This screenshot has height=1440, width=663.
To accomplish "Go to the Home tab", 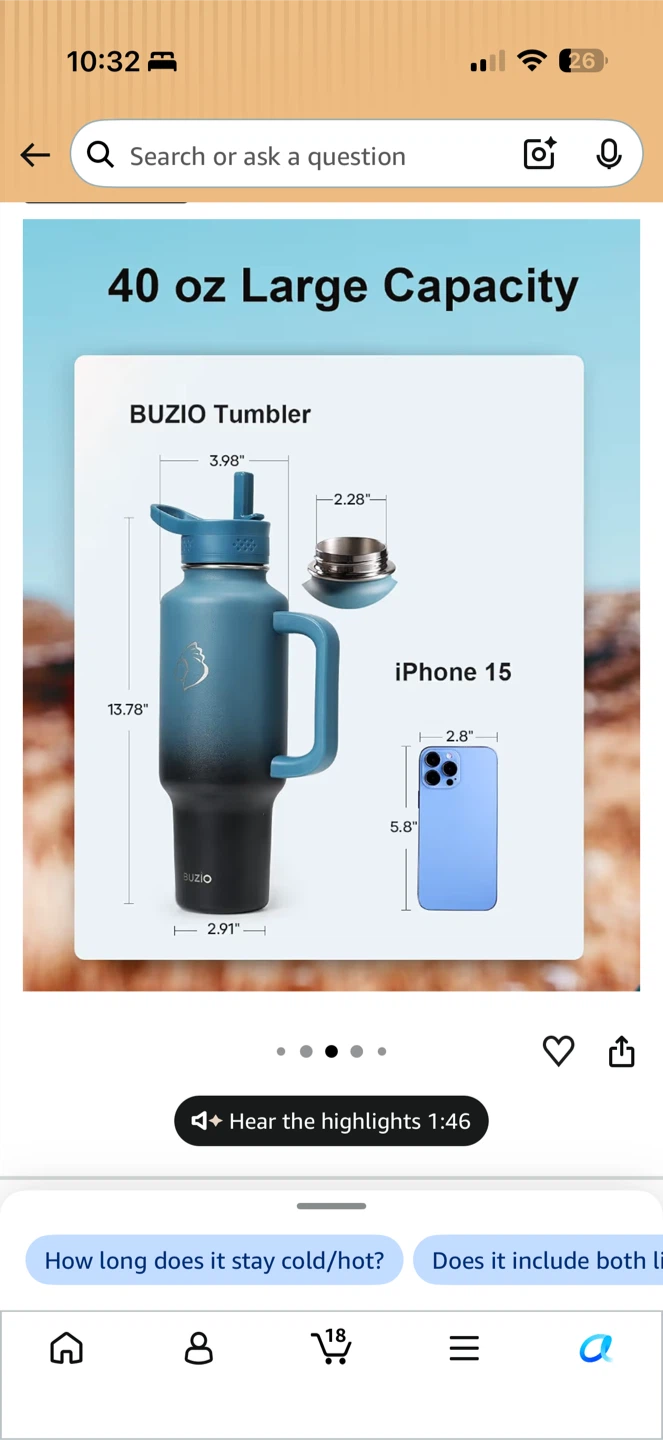I will pos(67,1348).
